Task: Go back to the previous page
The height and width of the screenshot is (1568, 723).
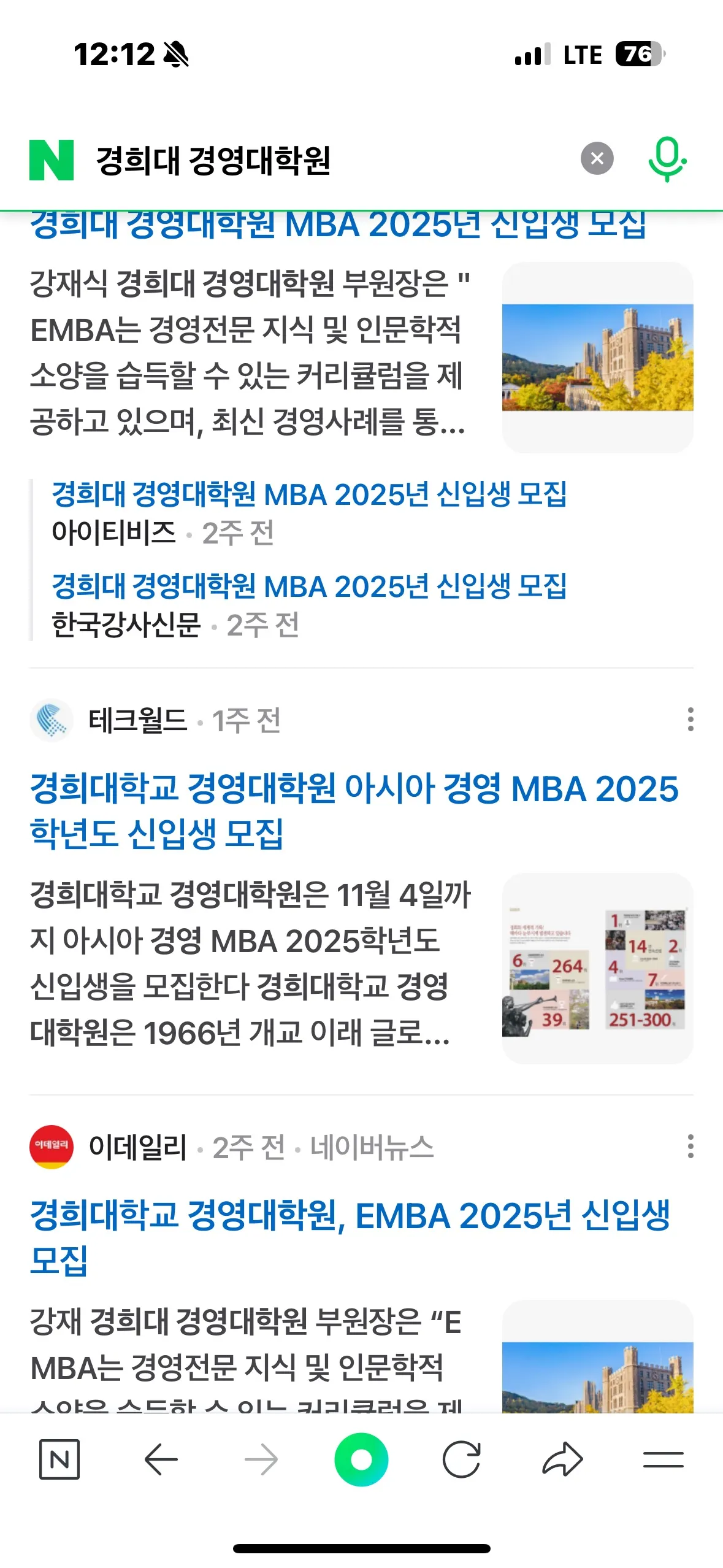Action: point(161,1459)
